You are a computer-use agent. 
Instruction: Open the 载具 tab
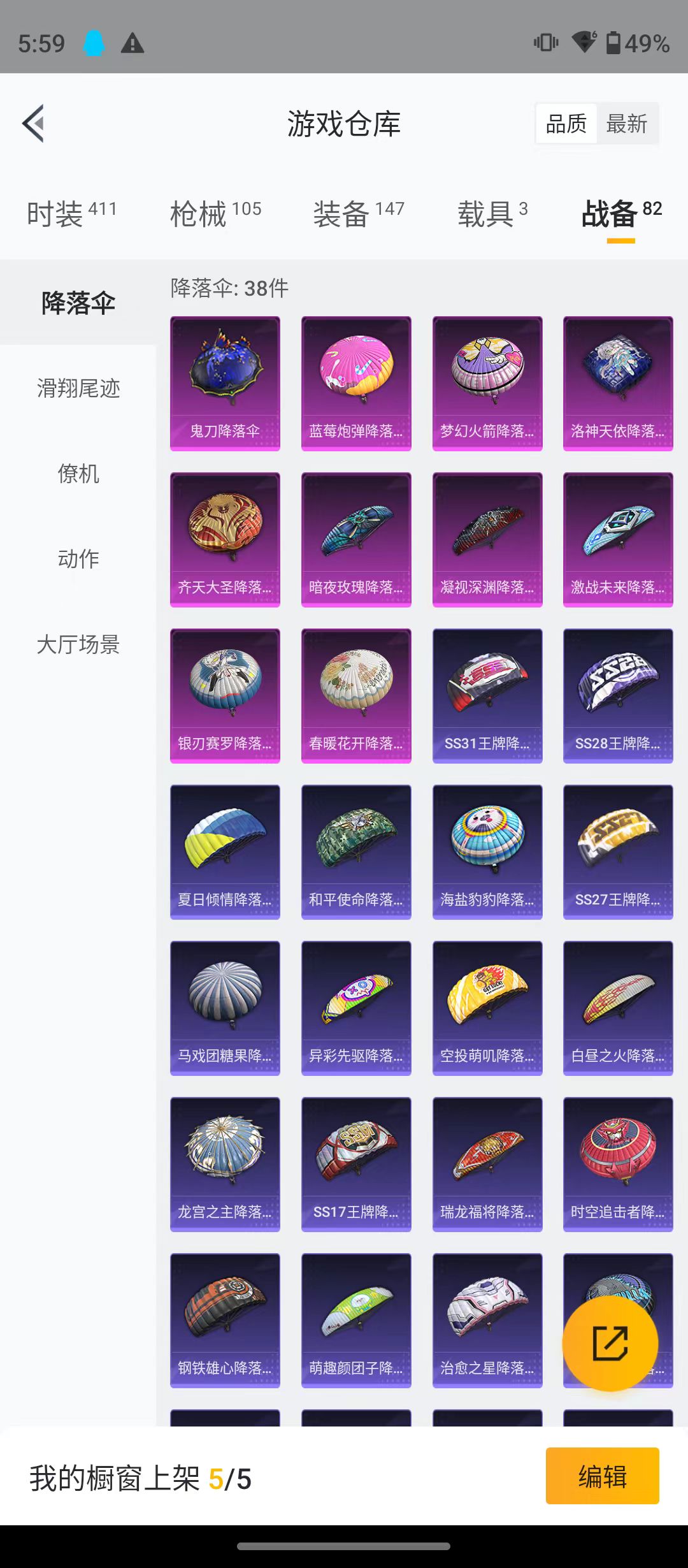pos(492,213)
